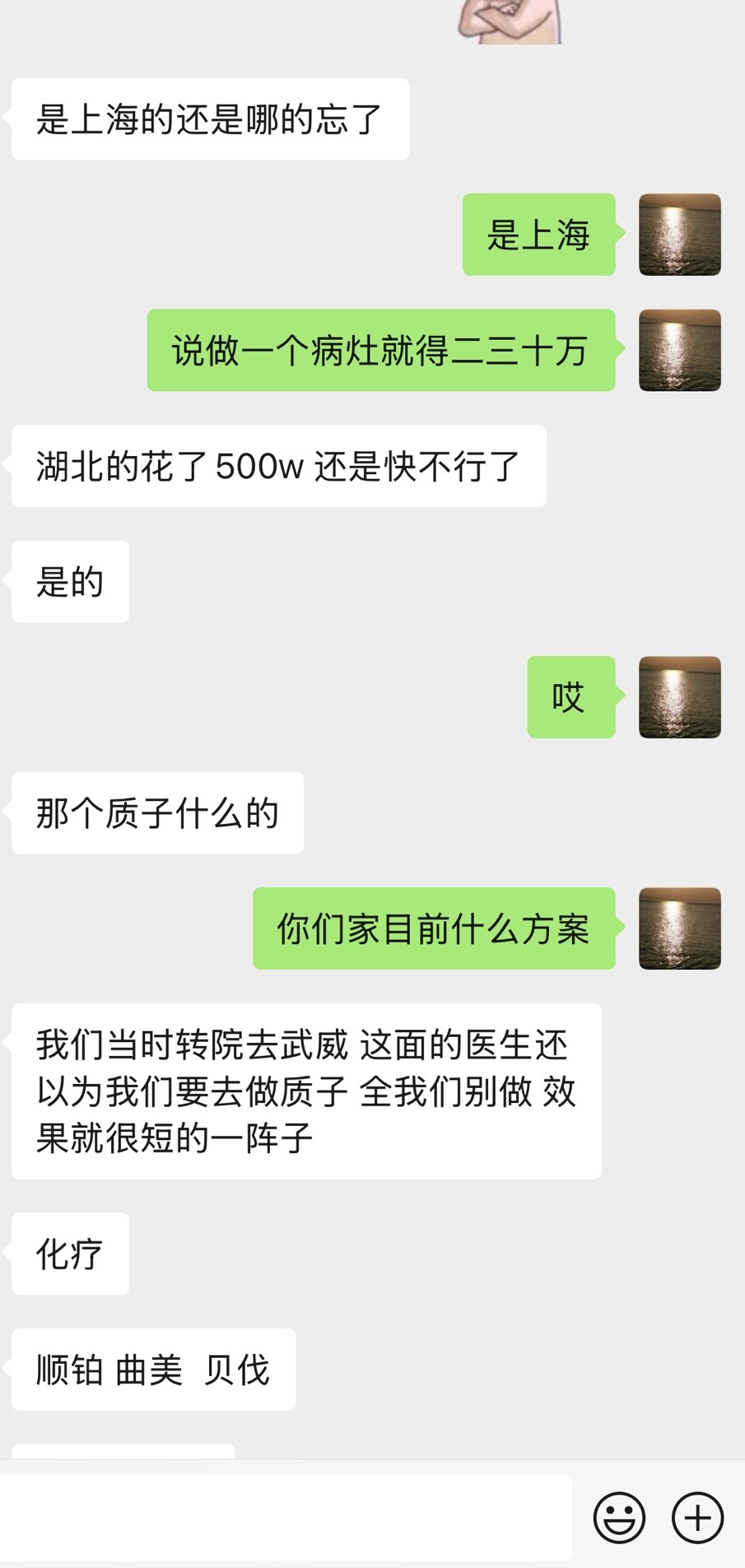Open sender's avatar beside 是上海 message
Viewport: 745px width, 1568px height.
pyautogui.click(x=679, y=235)
